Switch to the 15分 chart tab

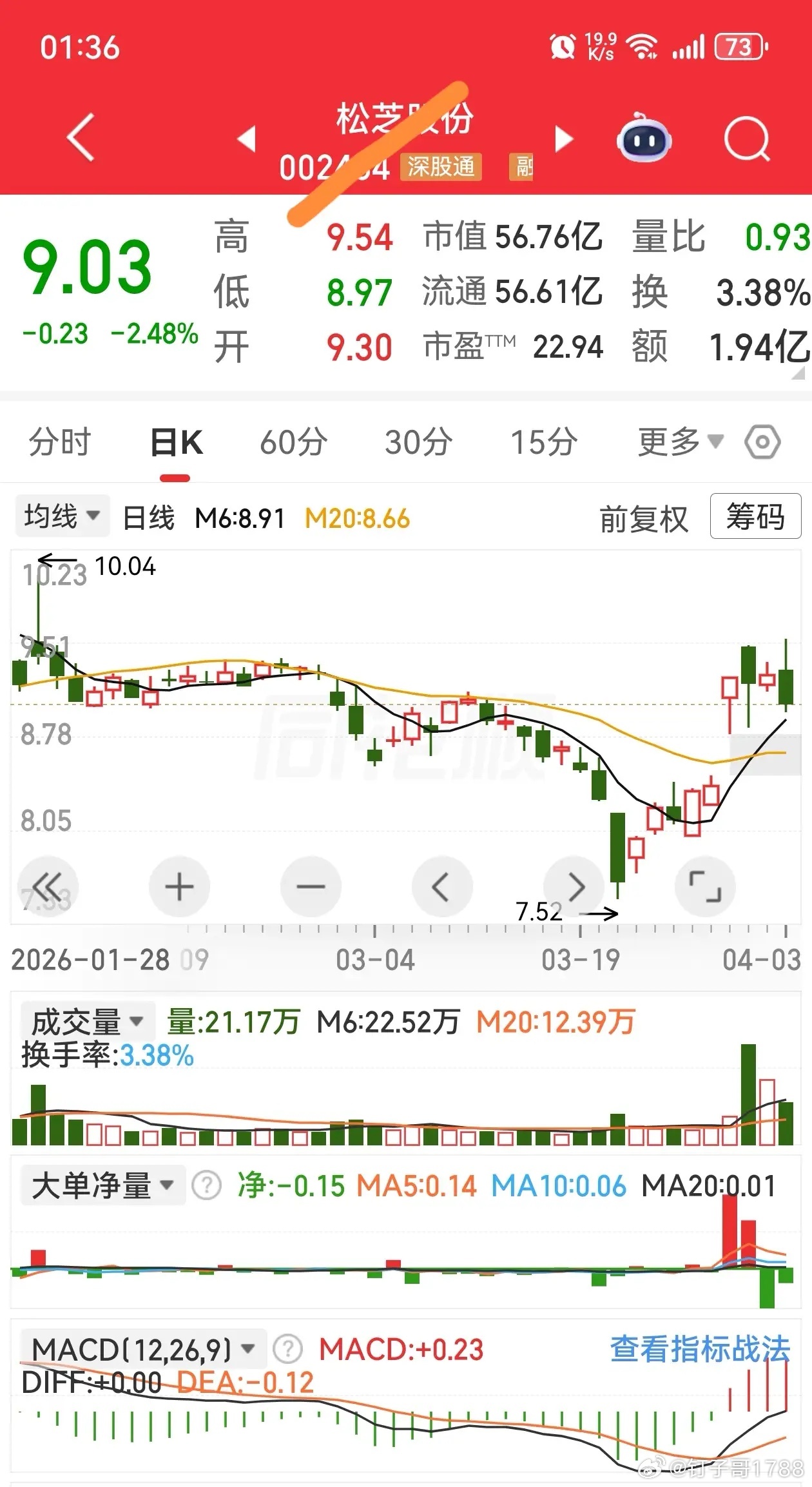point(544,443)
